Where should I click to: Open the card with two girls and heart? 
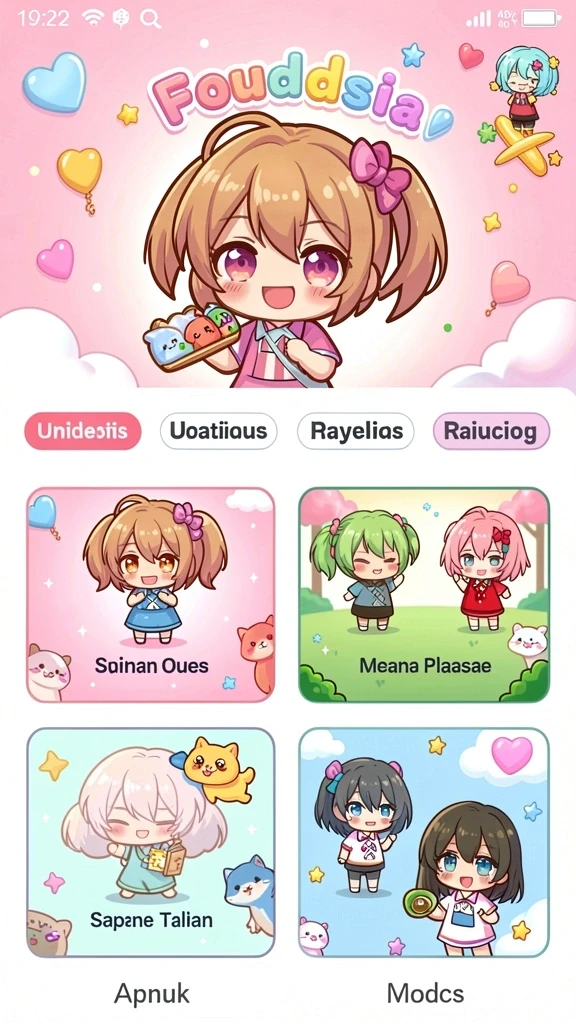coord(424,842)
